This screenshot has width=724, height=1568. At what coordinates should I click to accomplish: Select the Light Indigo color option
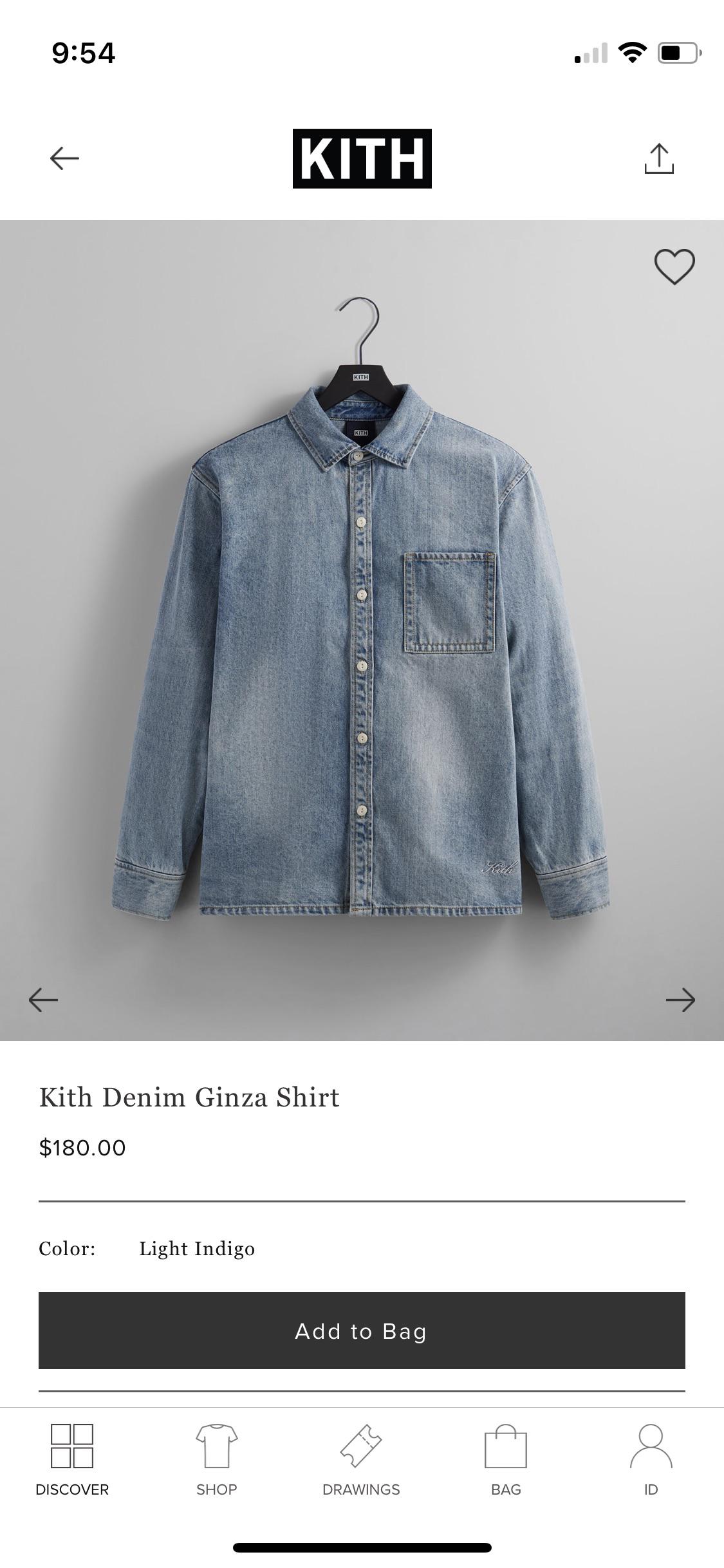(197, 1247)
